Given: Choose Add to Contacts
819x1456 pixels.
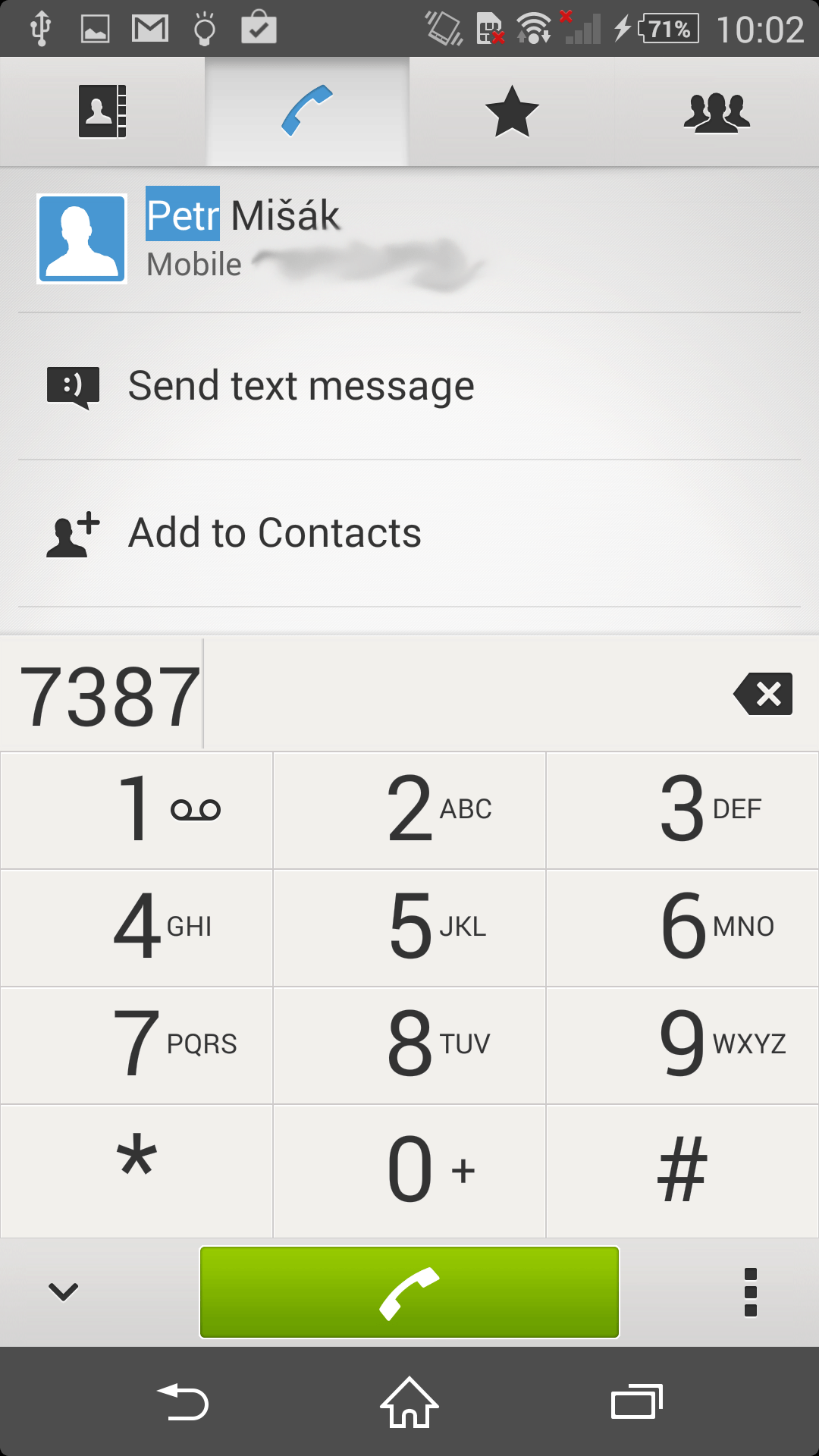Looking at the screenshot, I should 409,533.
